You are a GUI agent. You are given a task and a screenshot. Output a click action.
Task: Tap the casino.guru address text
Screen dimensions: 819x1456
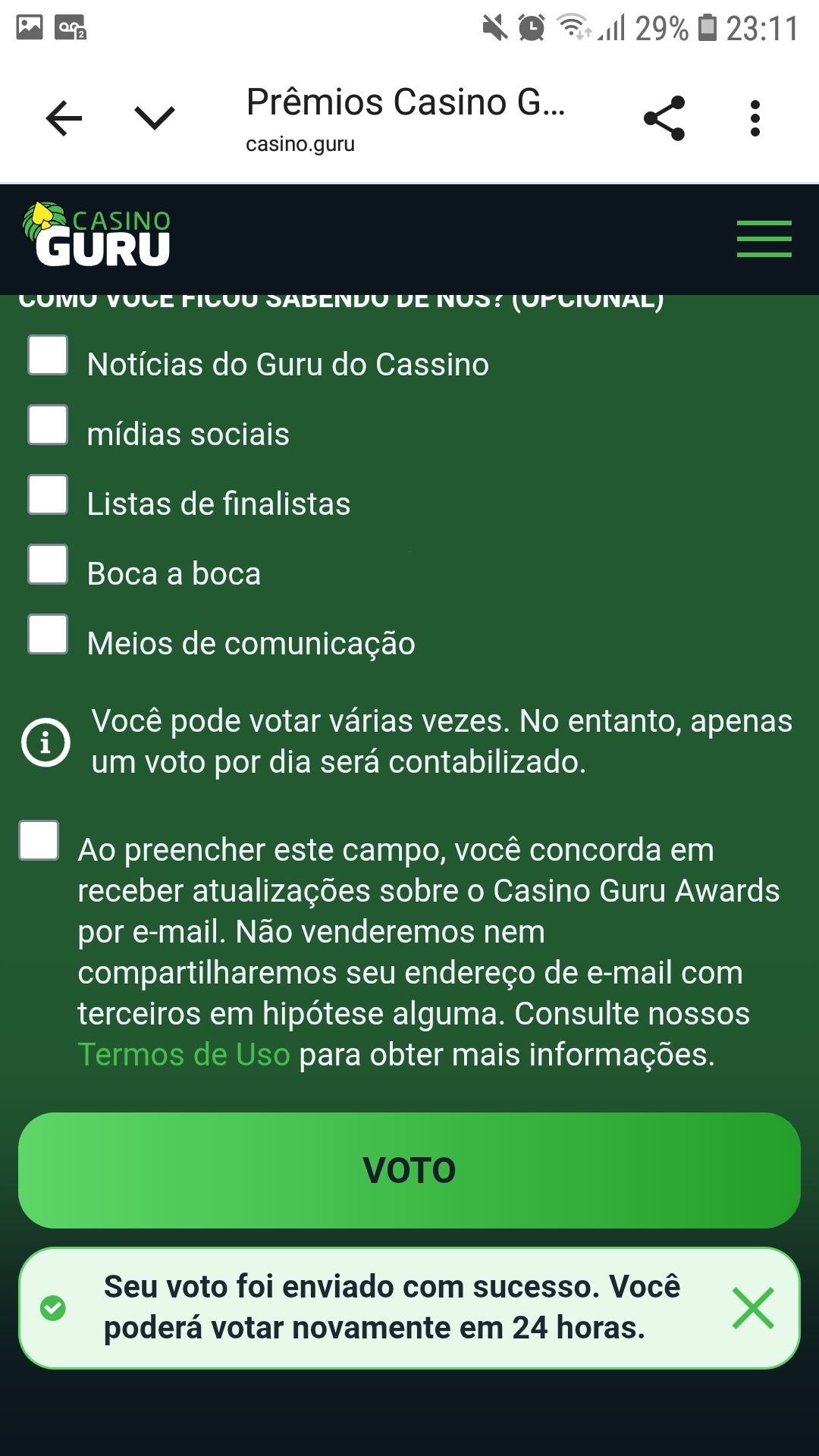[300, 144]
